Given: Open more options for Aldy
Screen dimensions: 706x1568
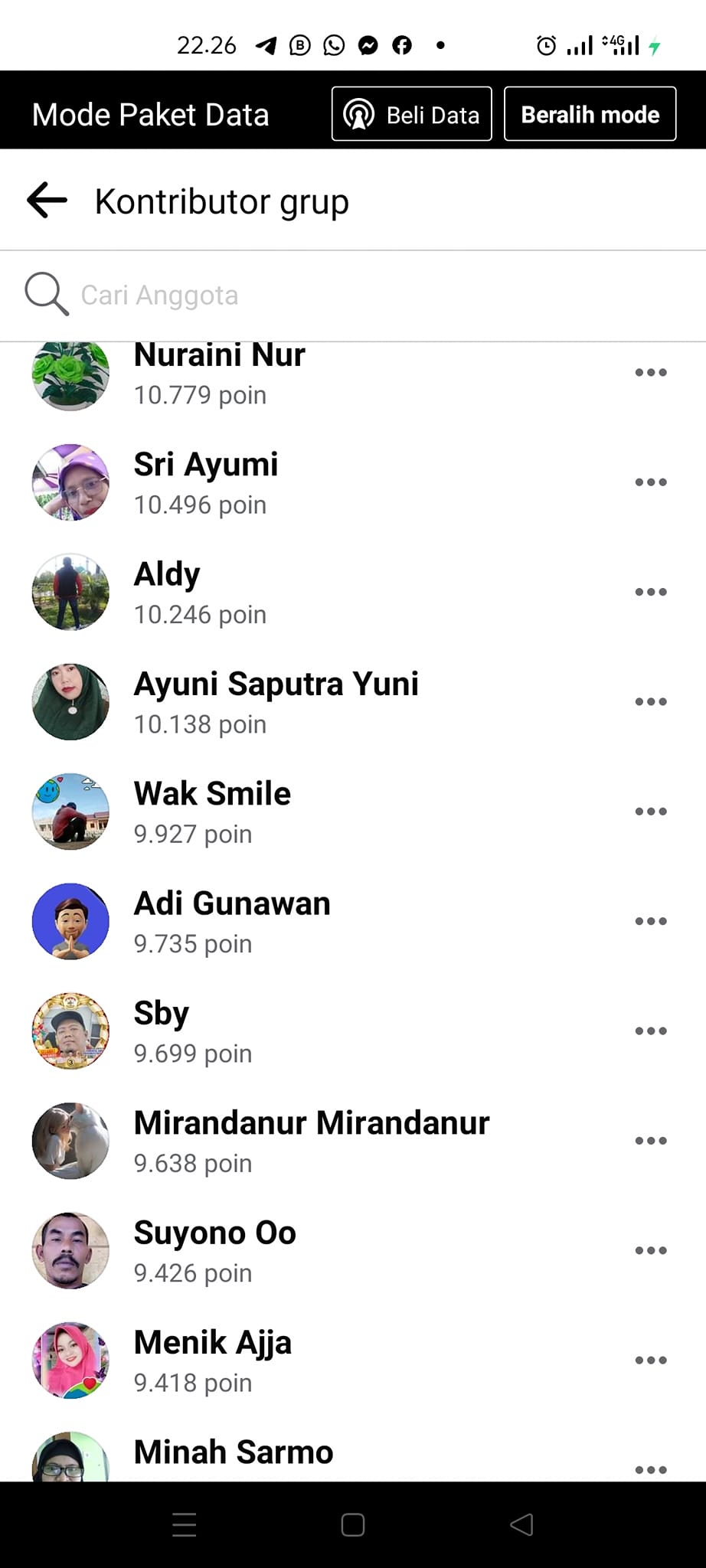Looking at the screenshot, I should pos(651,592).
